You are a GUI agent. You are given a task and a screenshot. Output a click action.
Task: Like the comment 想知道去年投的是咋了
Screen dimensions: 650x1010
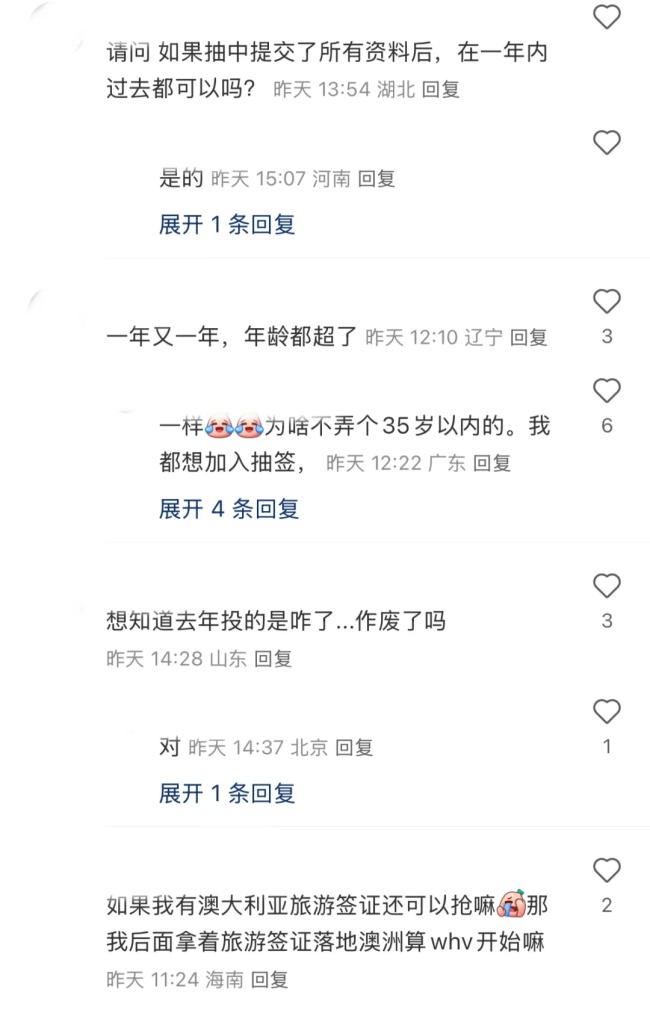click(x=607, y=585)
